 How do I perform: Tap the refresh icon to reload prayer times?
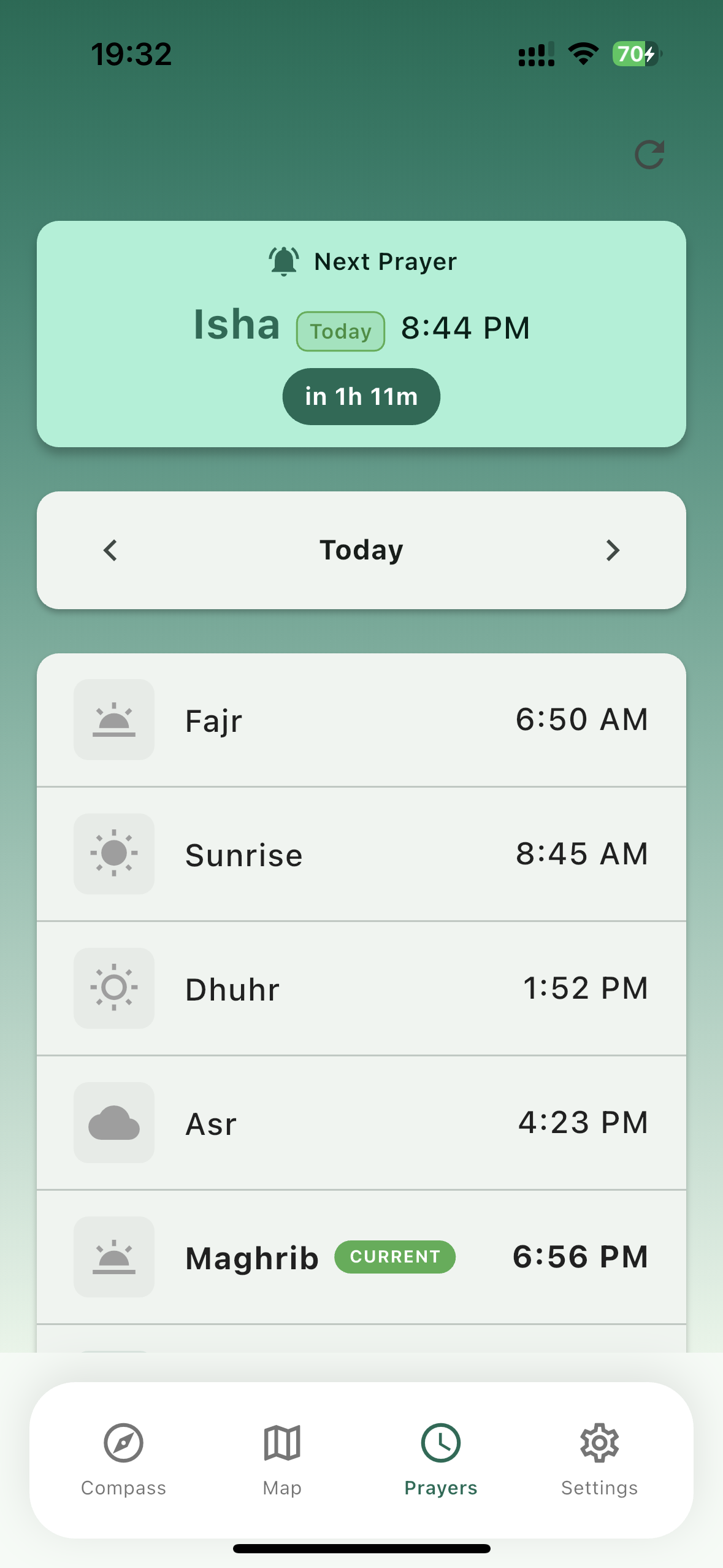649,154
